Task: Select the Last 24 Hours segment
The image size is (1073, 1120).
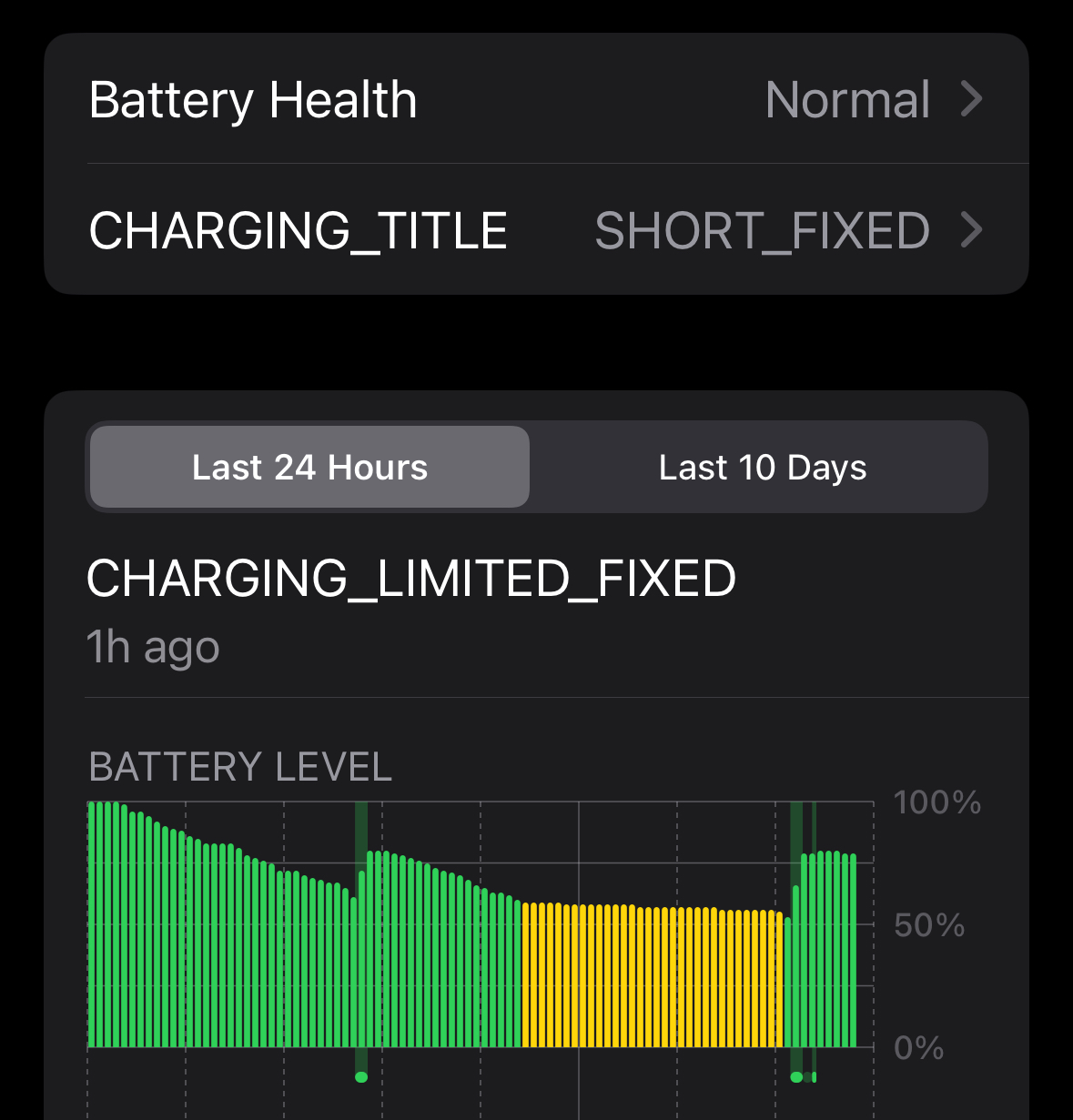Action: [309, 468]
